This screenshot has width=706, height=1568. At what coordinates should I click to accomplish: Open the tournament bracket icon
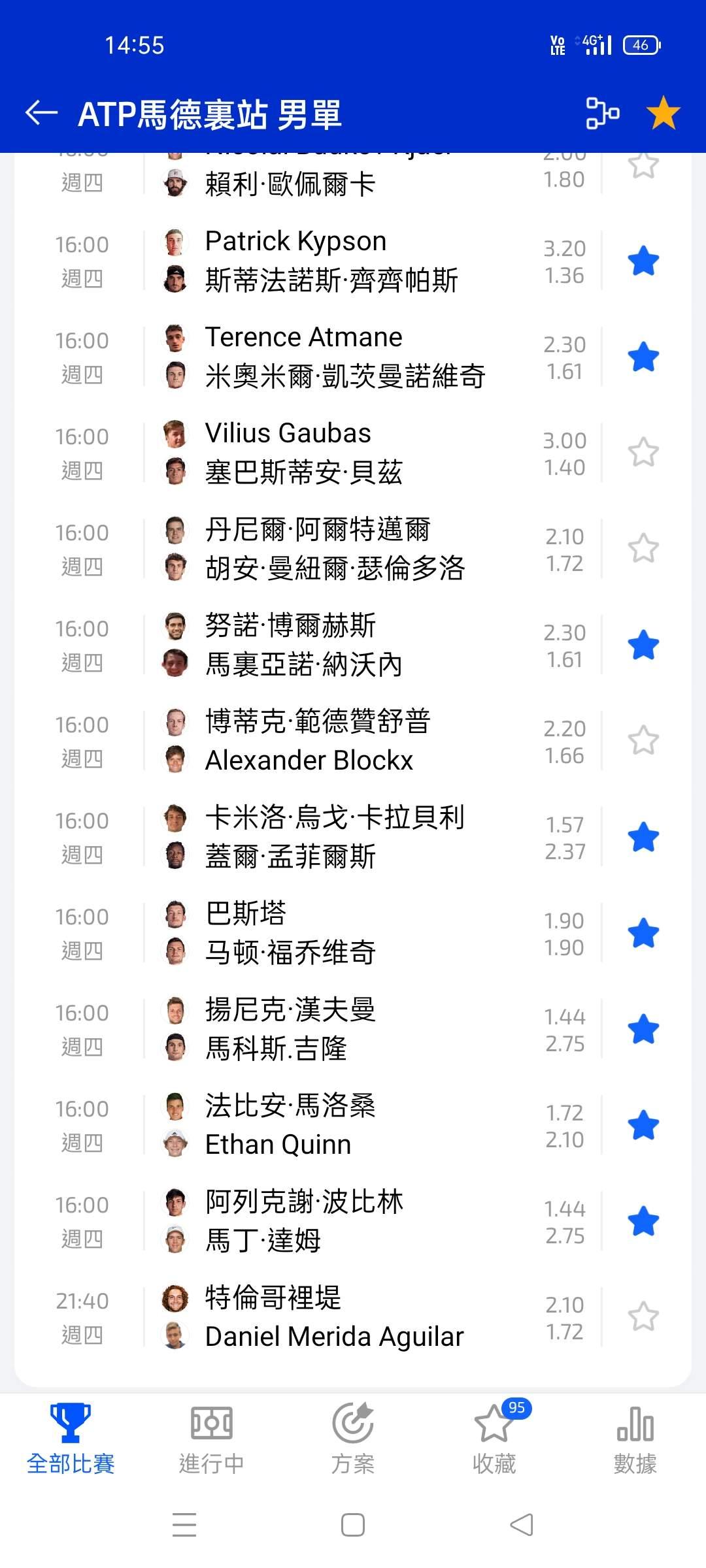[x=602, y=113]
